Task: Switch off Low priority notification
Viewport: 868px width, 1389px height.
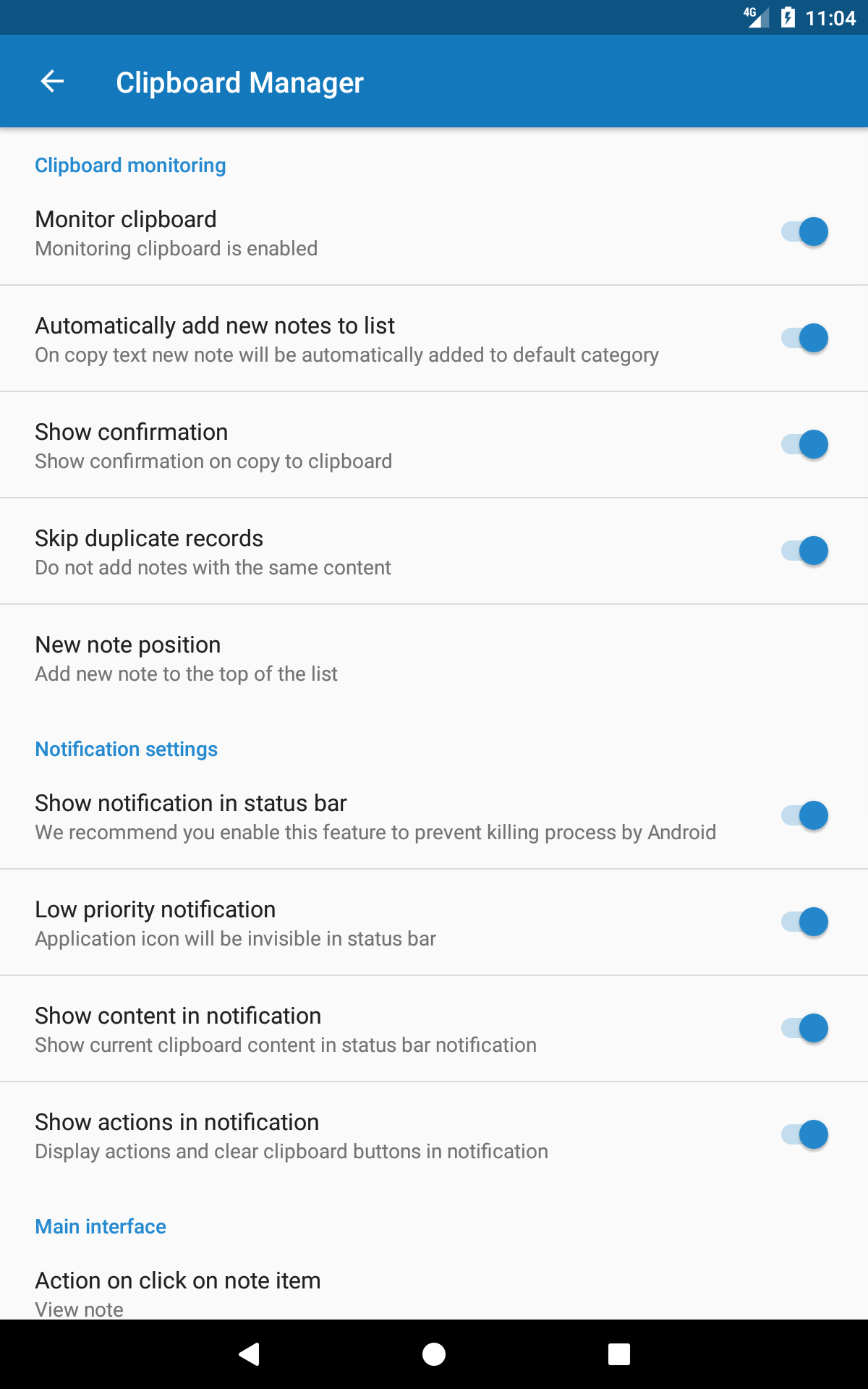Action: [x=804, y=922]
